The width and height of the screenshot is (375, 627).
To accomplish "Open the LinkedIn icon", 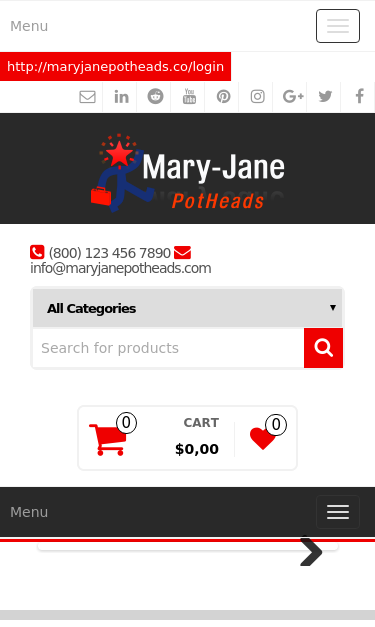I will pos(121,97).
